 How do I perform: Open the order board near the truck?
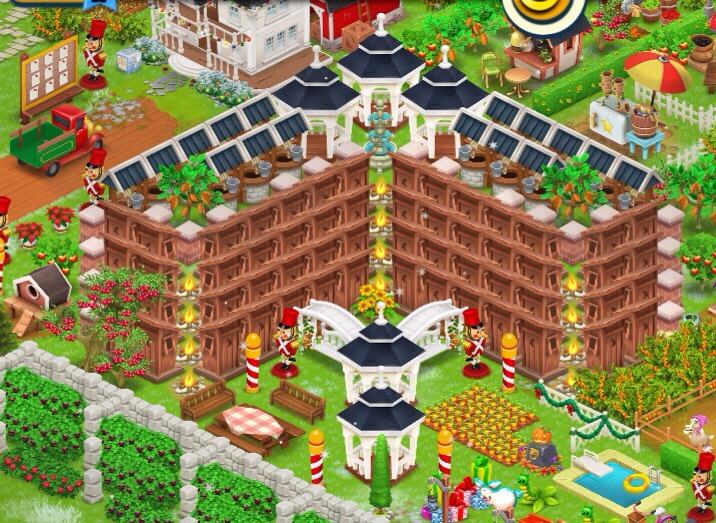tap(47, 72)
